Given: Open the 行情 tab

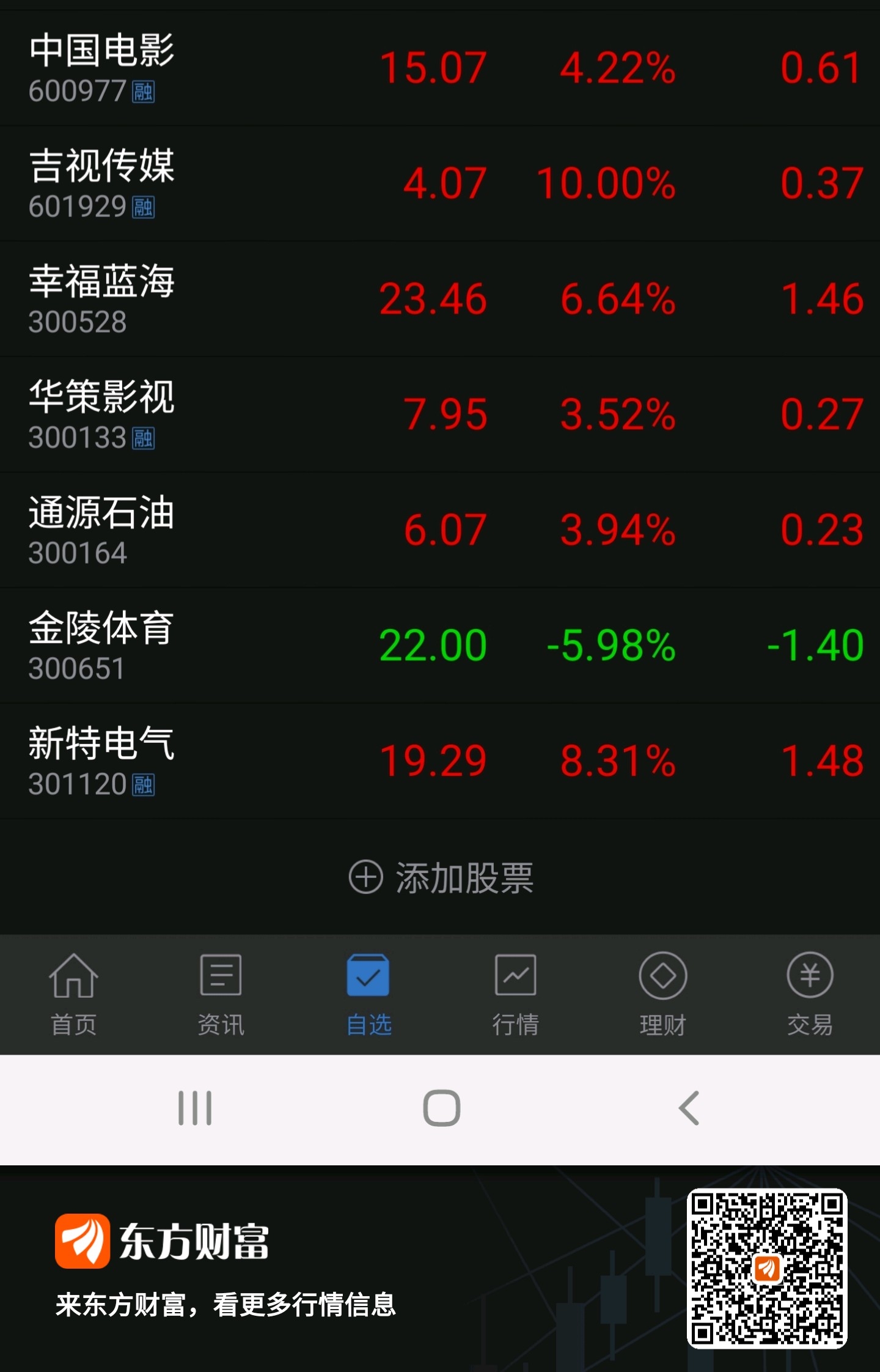Looking at the screenshot, I should point(515,994).
